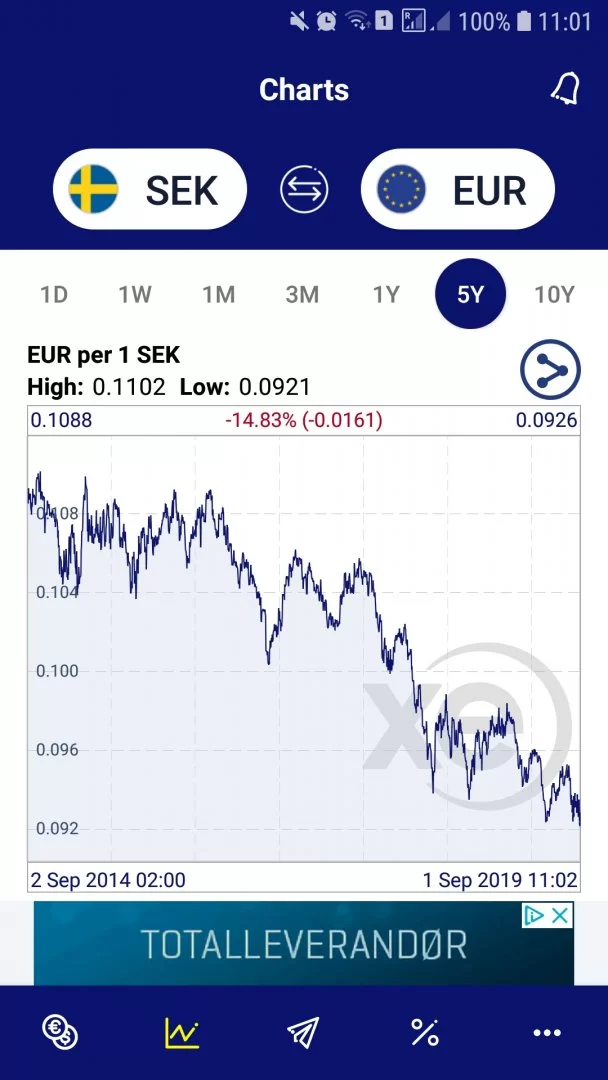
Task: View the 10Y chart history
Action: click(x=554, y=294)
